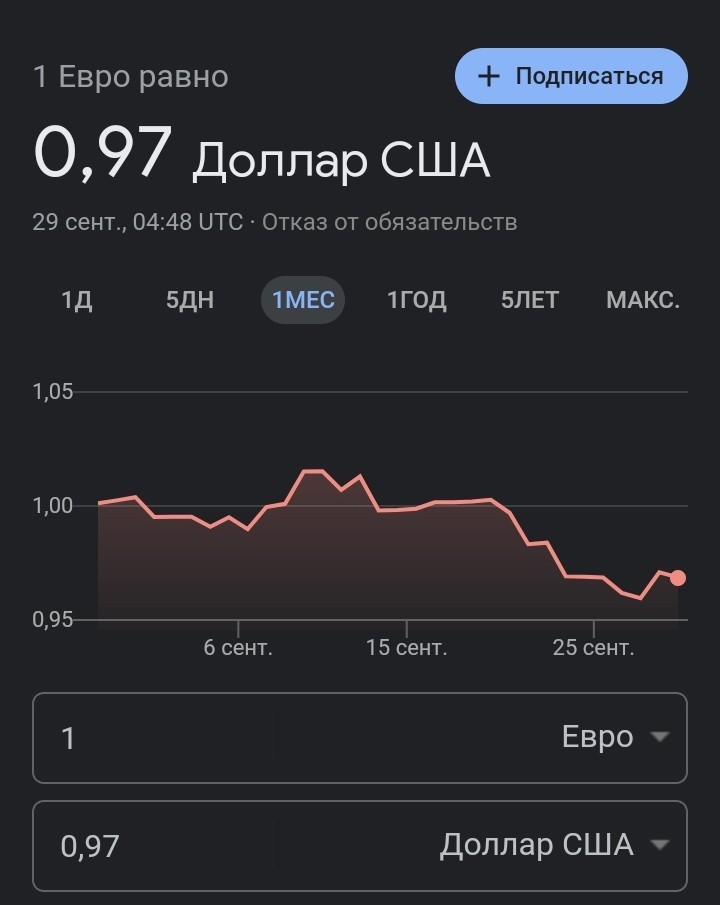Select the 5ДН time range

point(190,300)
